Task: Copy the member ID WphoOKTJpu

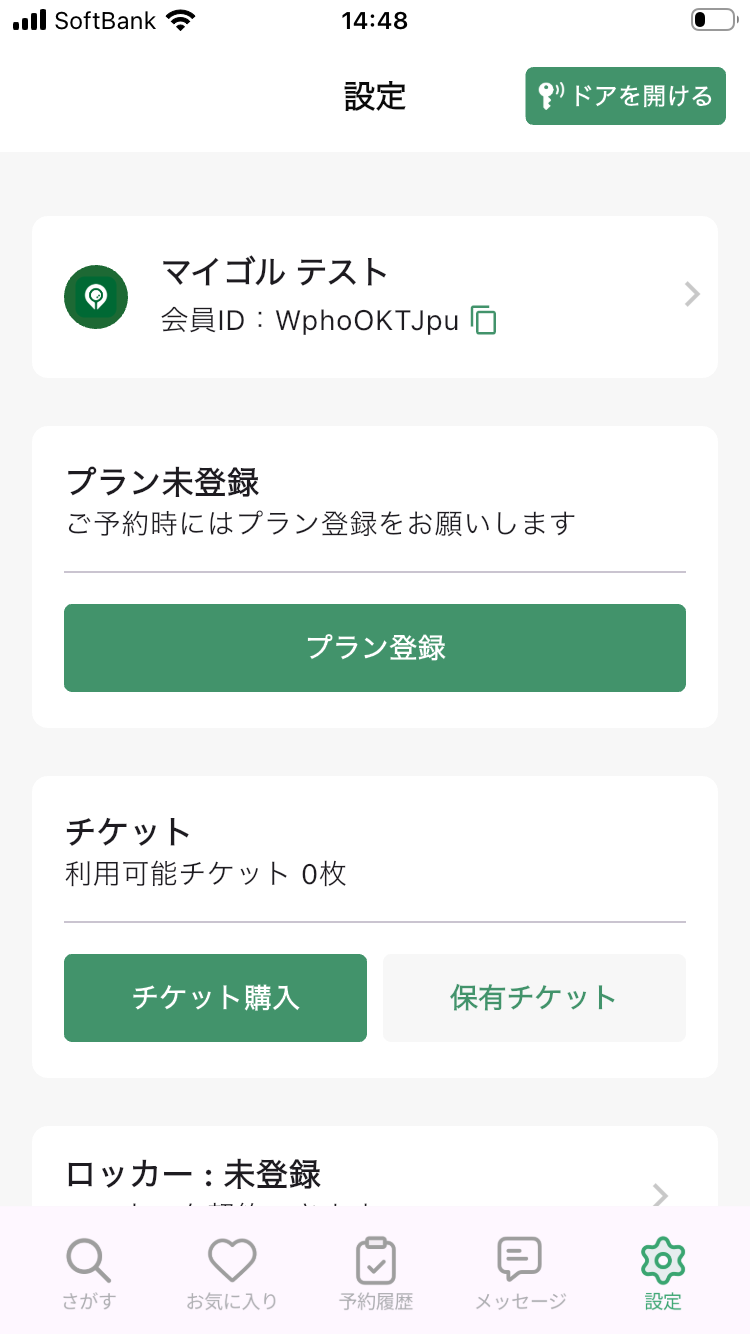Action: [x=484, y=320]
